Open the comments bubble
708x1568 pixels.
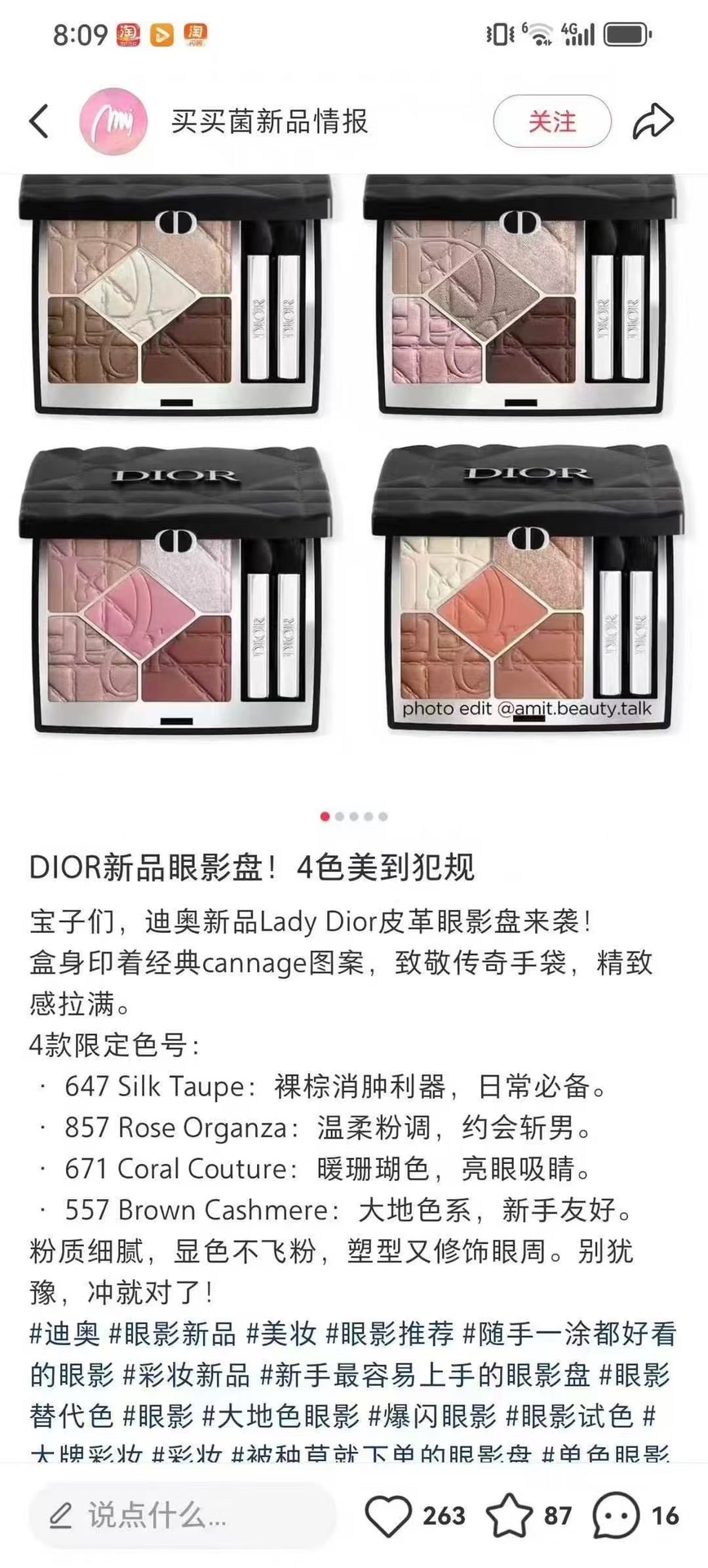click(616, 1516)
